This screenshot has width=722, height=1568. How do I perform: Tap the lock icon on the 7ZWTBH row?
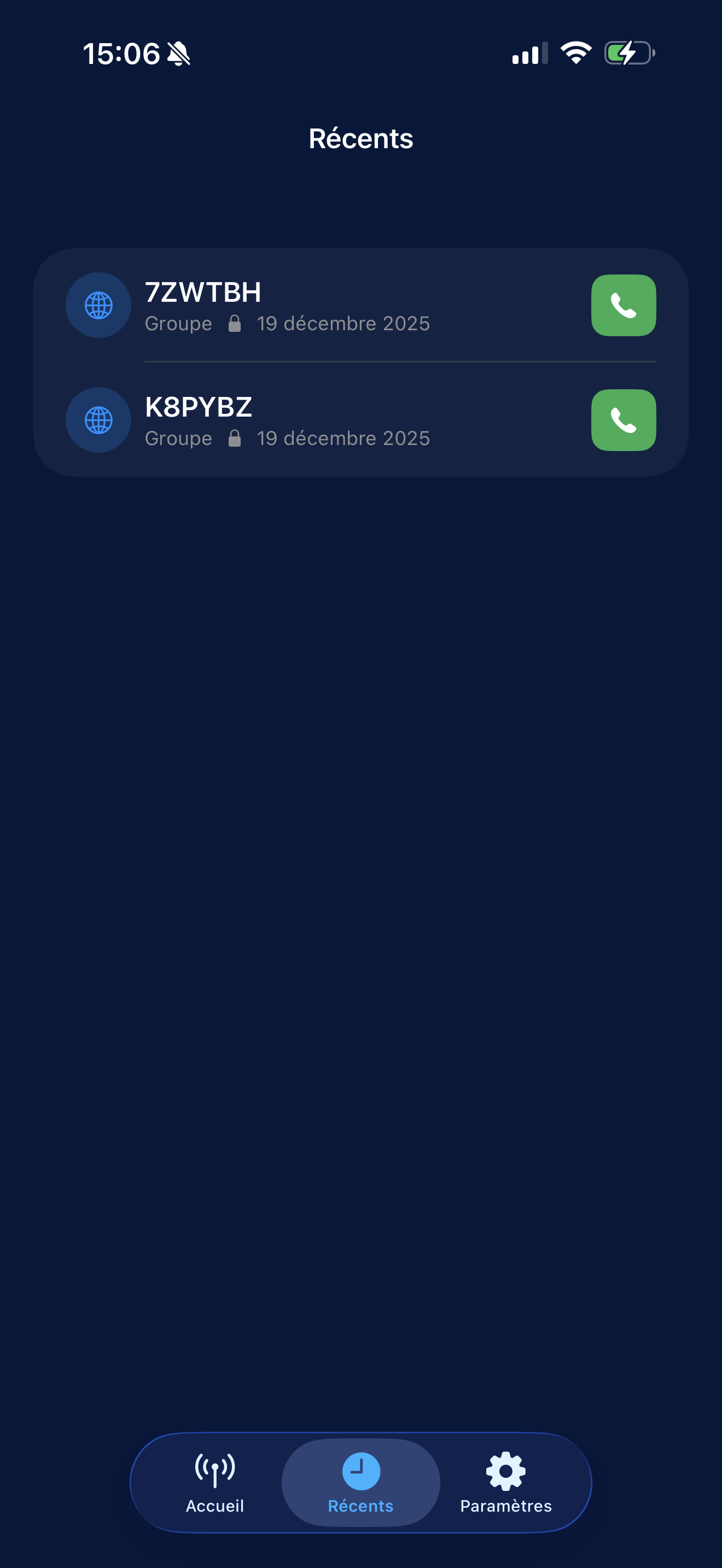(235, 323)
